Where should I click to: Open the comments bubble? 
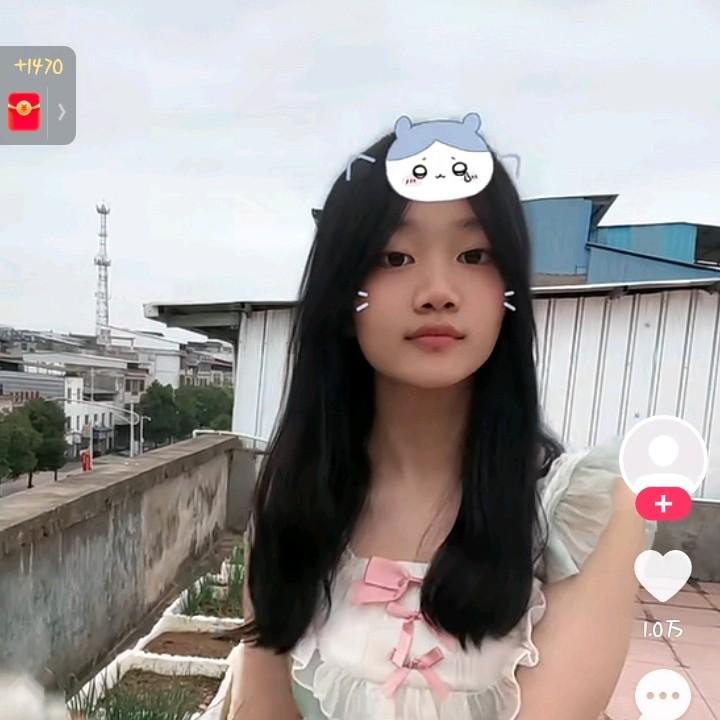click(x=663, y=694)
